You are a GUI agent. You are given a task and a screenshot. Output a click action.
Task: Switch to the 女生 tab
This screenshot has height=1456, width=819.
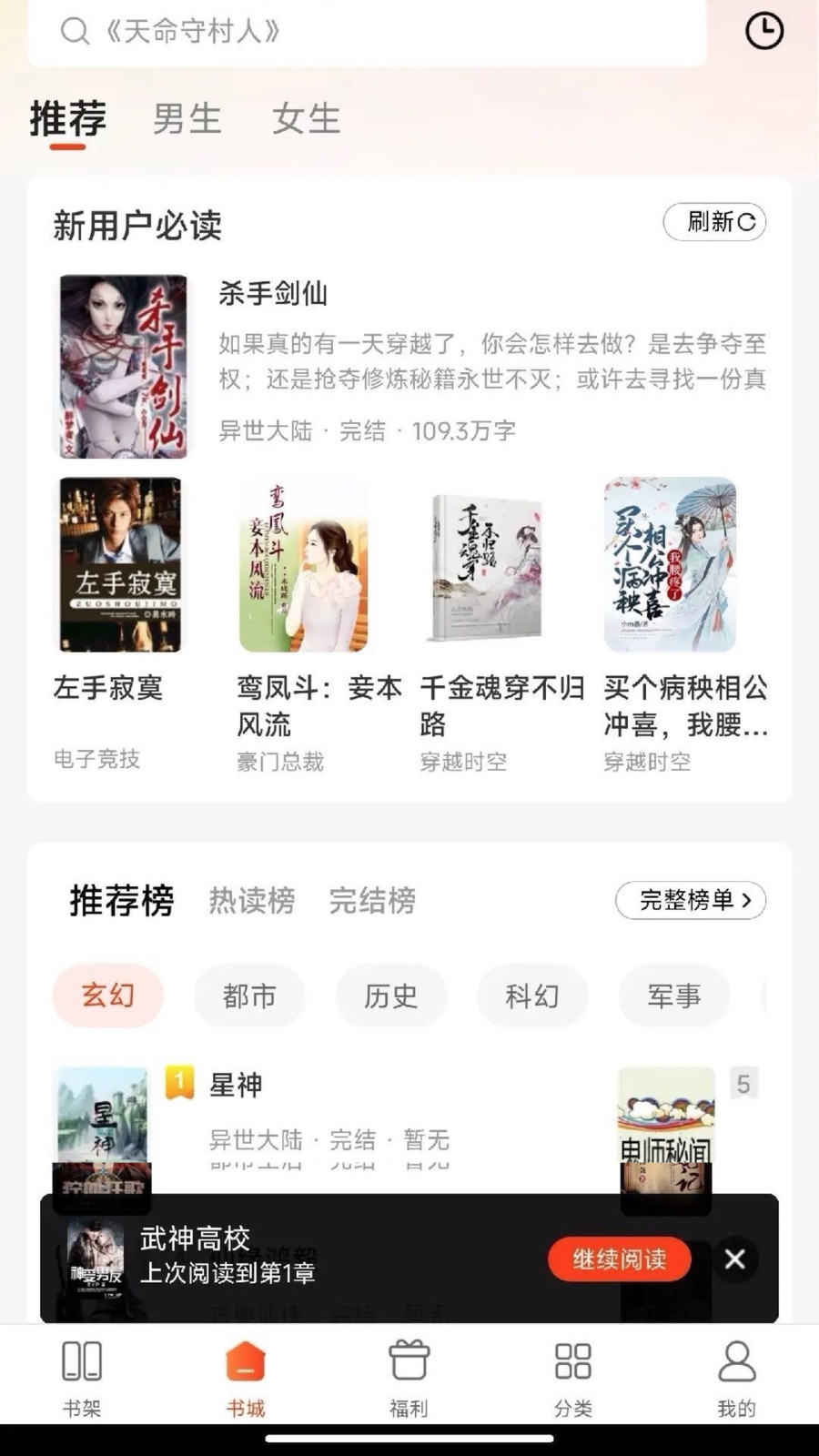[x=307, y=119]
